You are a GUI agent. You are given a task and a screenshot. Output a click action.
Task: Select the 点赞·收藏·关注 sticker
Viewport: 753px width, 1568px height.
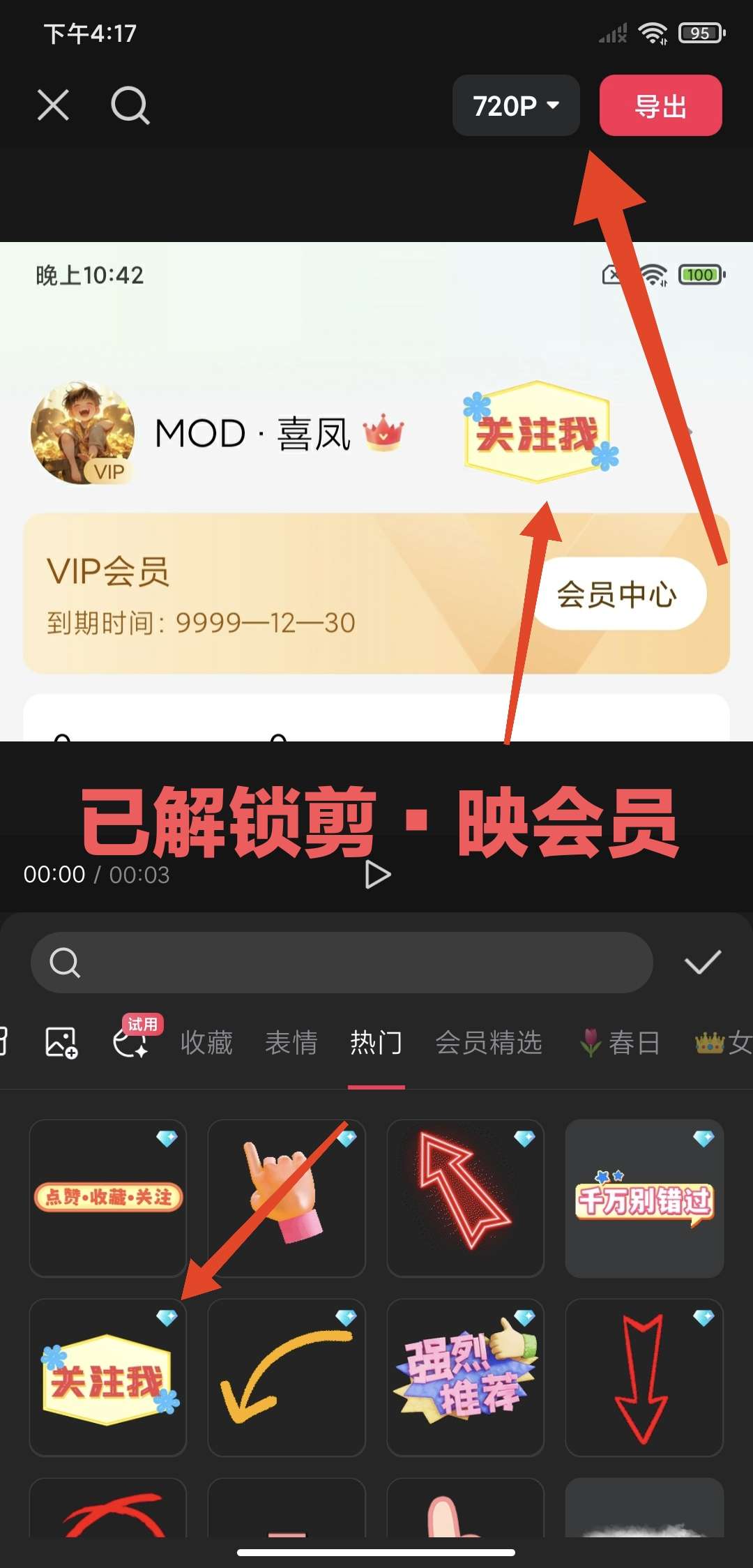108,1198
